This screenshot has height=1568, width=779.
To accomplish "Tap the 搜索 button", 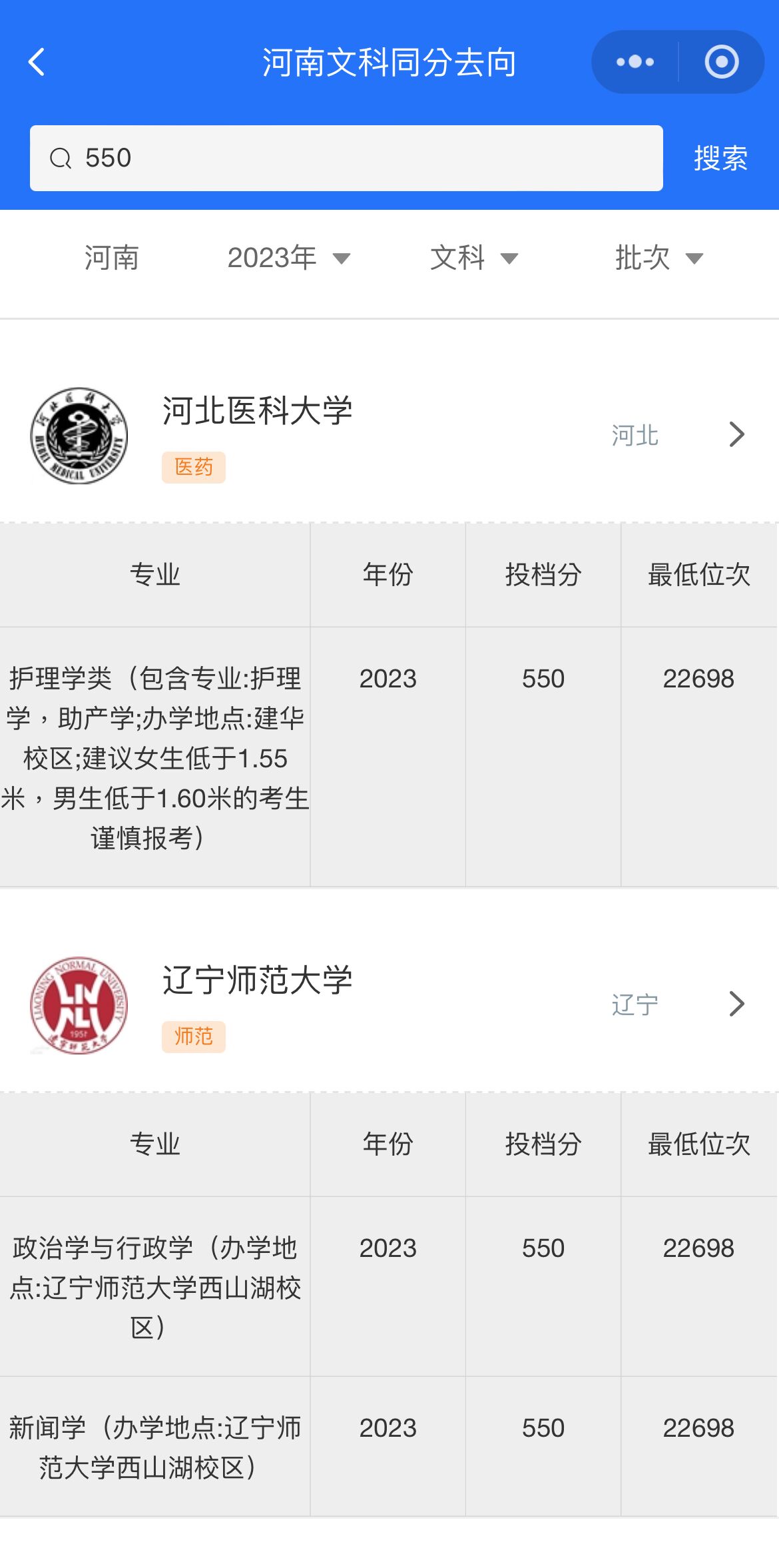I will [720, 159].
